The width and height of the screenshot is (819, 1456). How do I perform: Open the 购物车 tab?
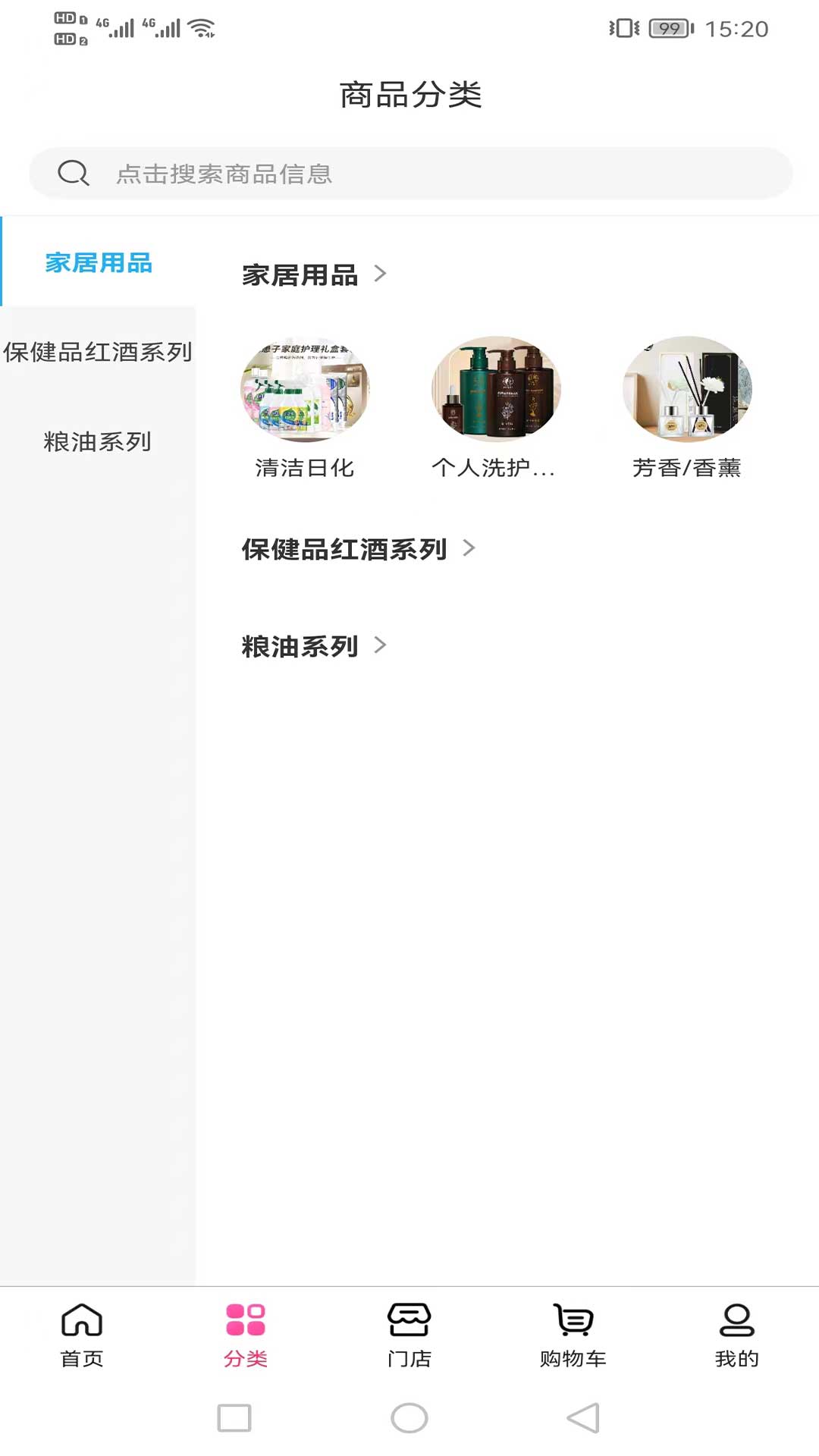click(x=573, y=1335)
